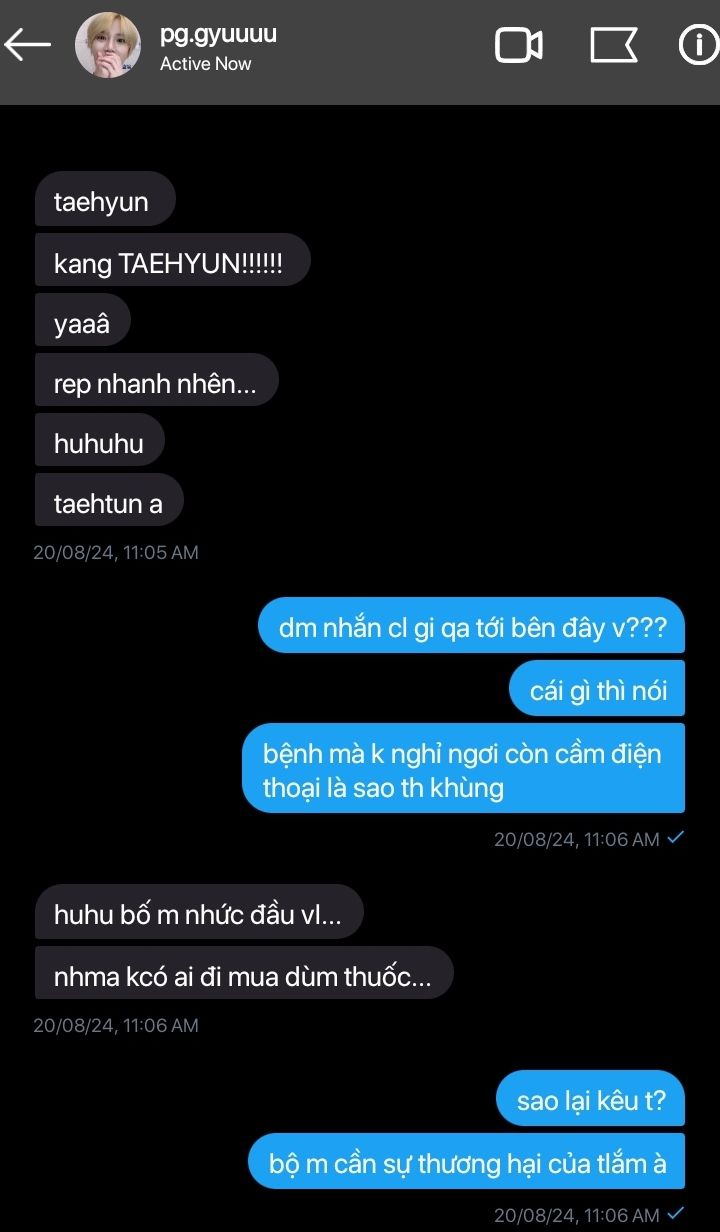Start a video call with pg.gyuuuu
This screenshot has width=720, height=1232.
[x=519, y=45]
